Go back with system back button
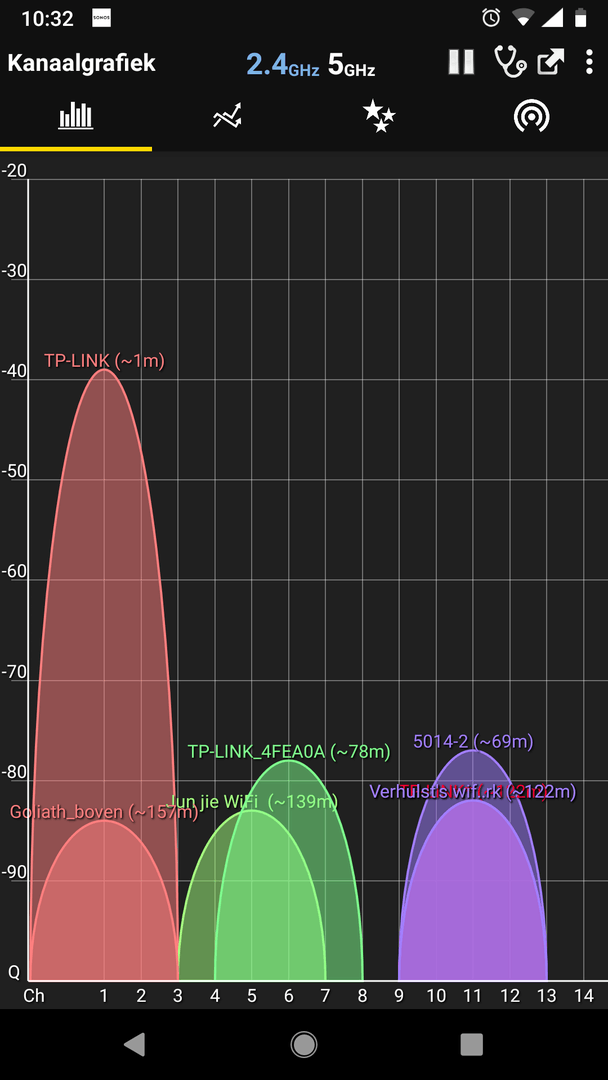The width and height of the screenshot is (608, 1080). point(134,1045)
